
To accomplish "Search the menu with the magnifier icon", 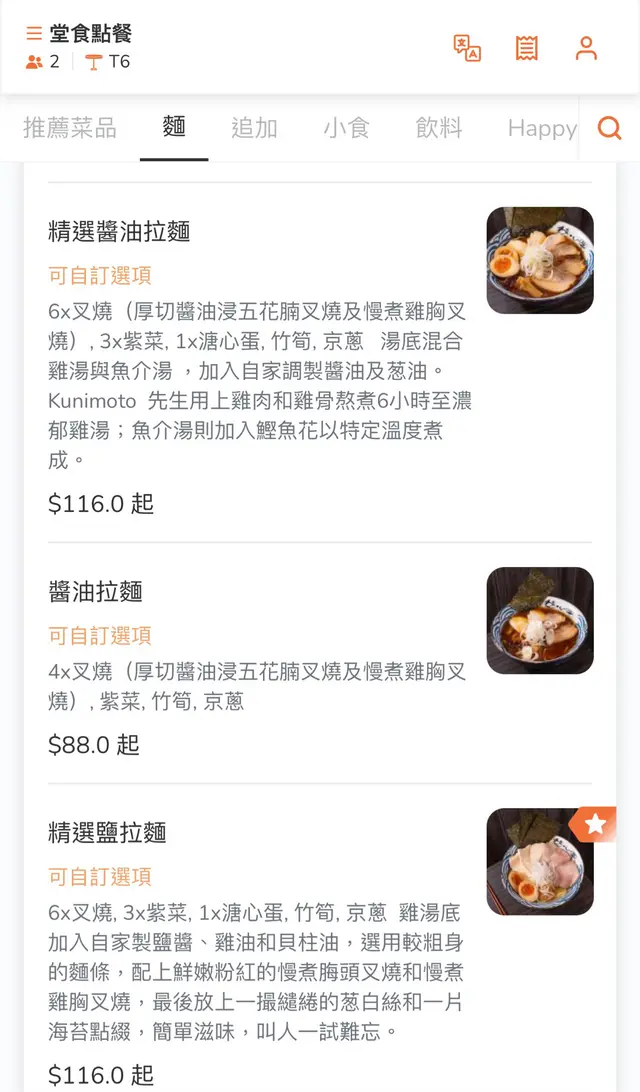I will coord(609,128).
